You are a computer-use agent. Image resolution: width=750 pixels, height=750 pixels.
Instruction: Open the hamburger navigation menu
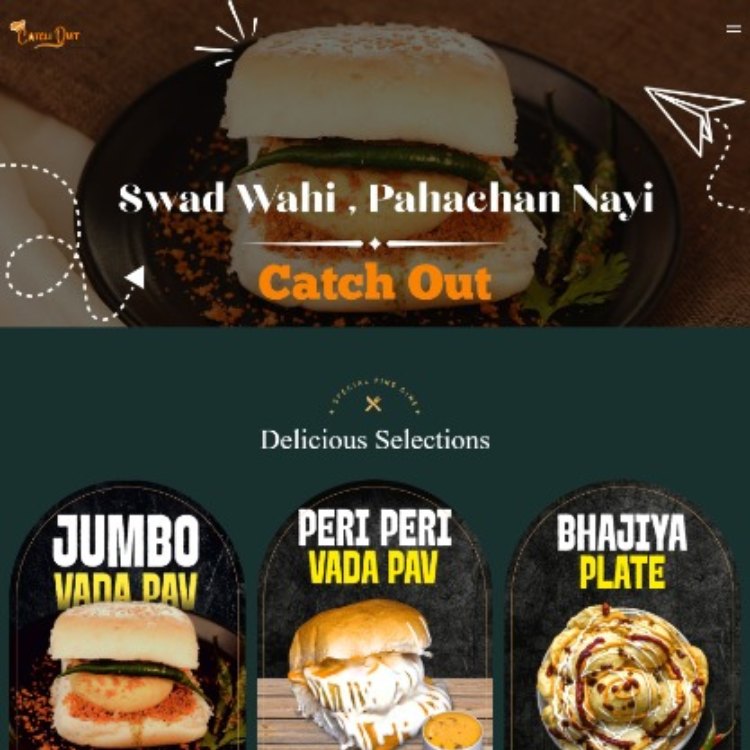[733, 29]
